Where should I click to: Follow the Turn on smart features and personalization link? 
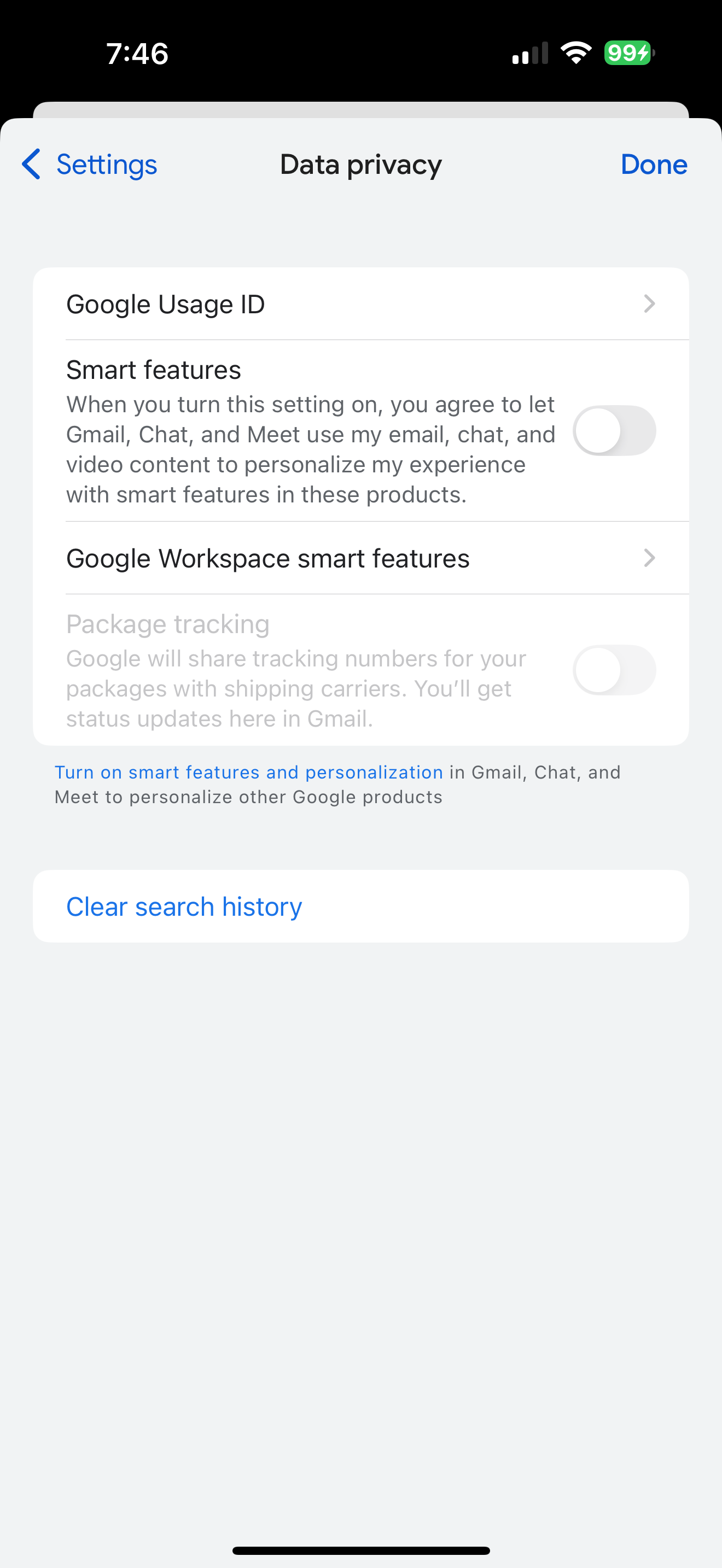pos(249,772)
